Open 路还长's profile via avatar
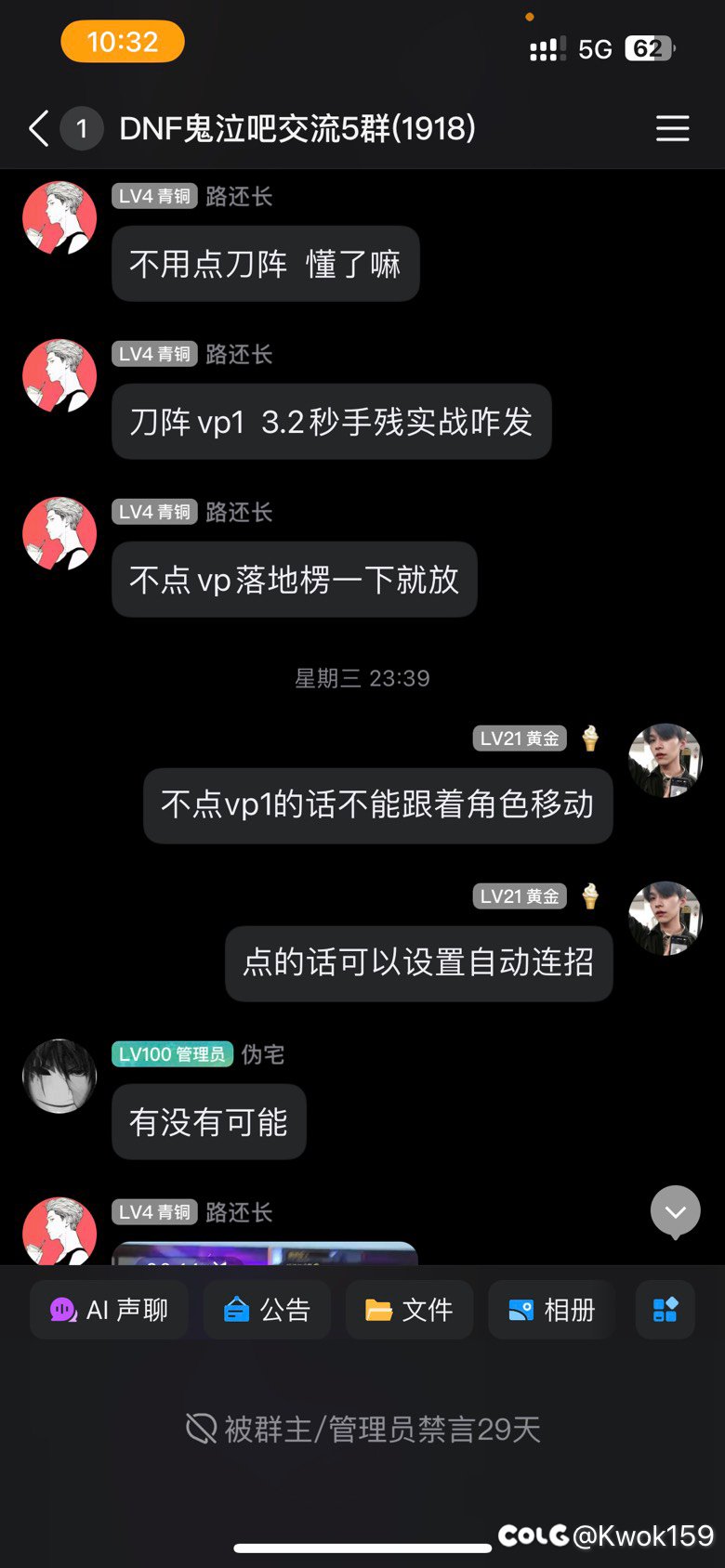 click(x=59, y=216)
